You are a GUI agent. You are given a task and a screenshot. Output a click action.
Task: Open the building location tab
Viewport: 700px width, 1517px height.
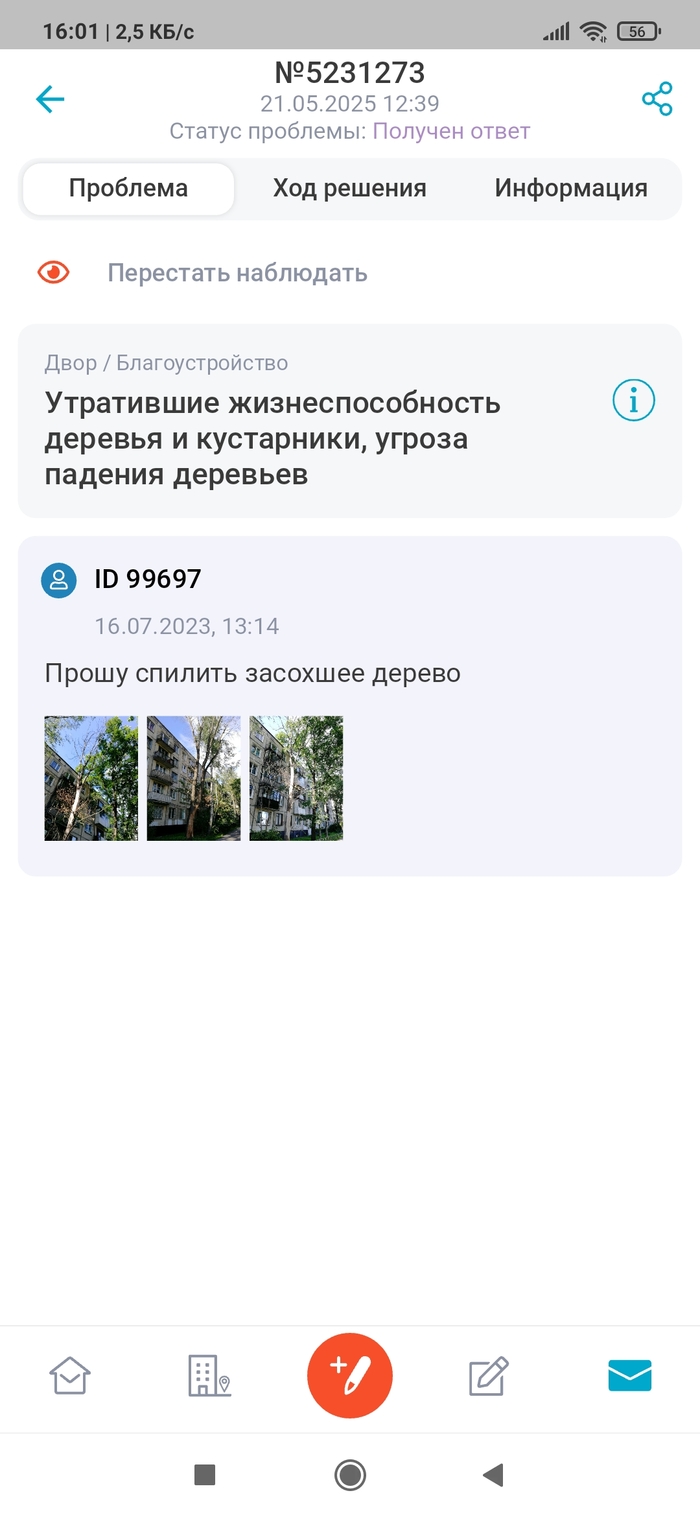click(x=209, y=1376)
